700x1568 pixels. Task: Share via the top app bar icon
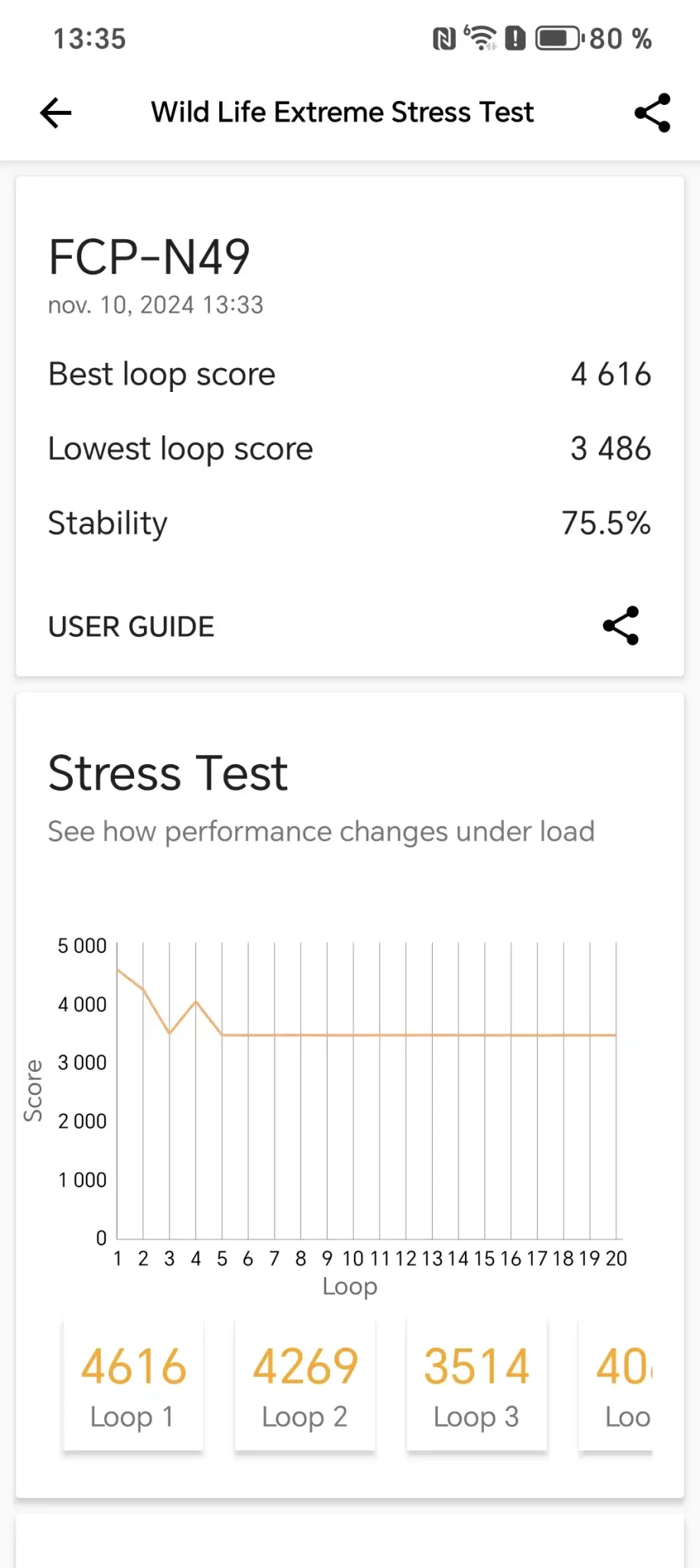pyautogui.click(x=653, y=113)
